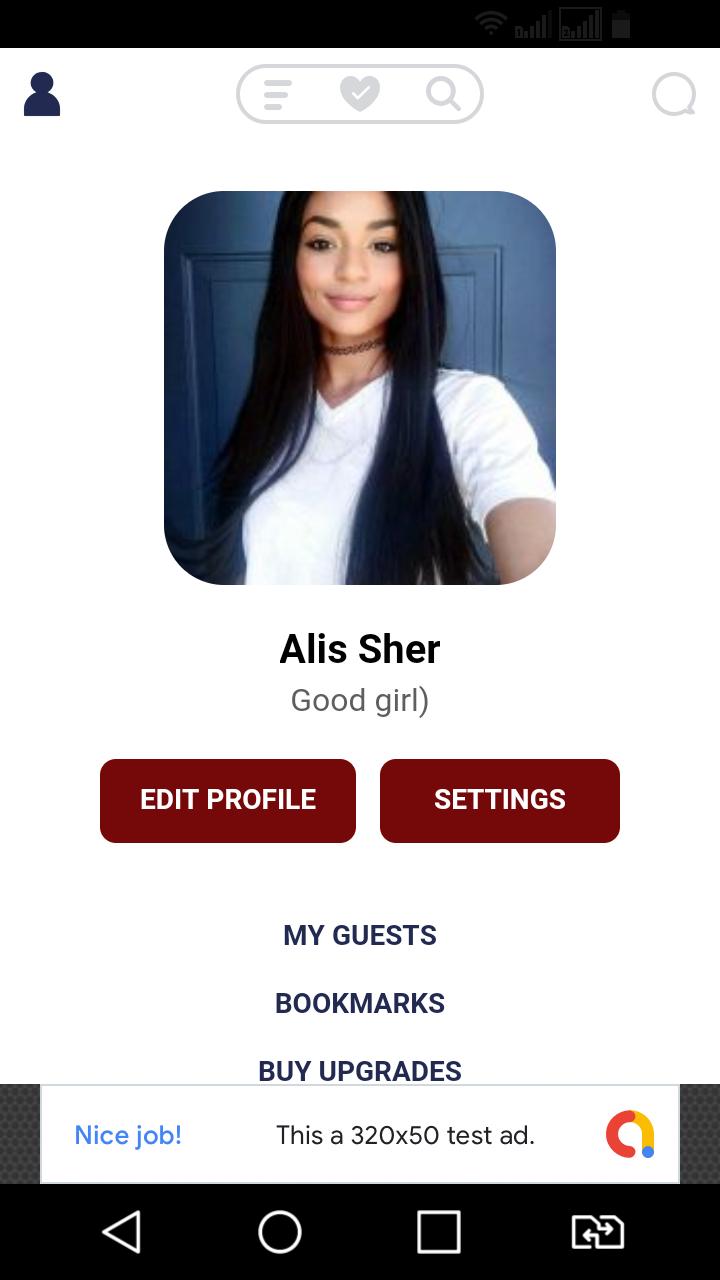
Task: Tap the Edit Profile button
Action: [x=228, y=800]
